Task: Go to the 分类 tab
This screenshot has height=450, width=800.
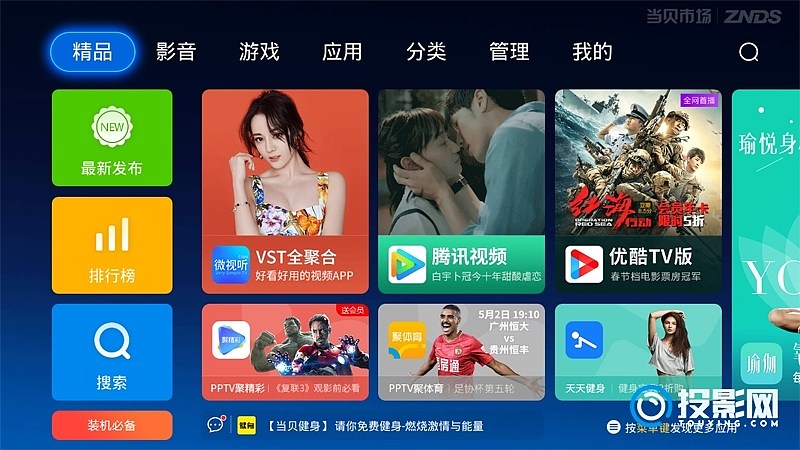Action: (426, 52)
